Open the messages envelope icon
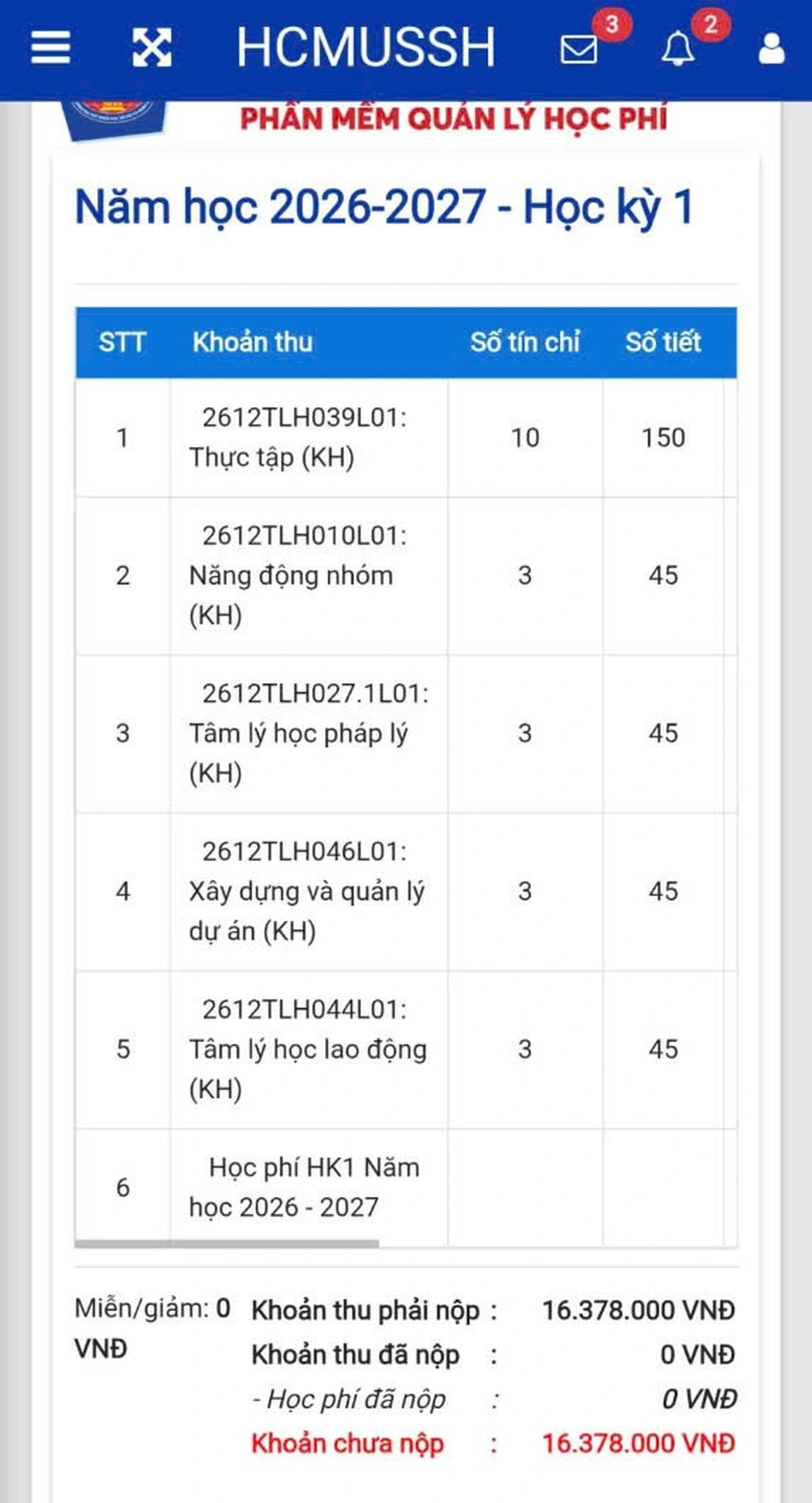 [579, 49]
